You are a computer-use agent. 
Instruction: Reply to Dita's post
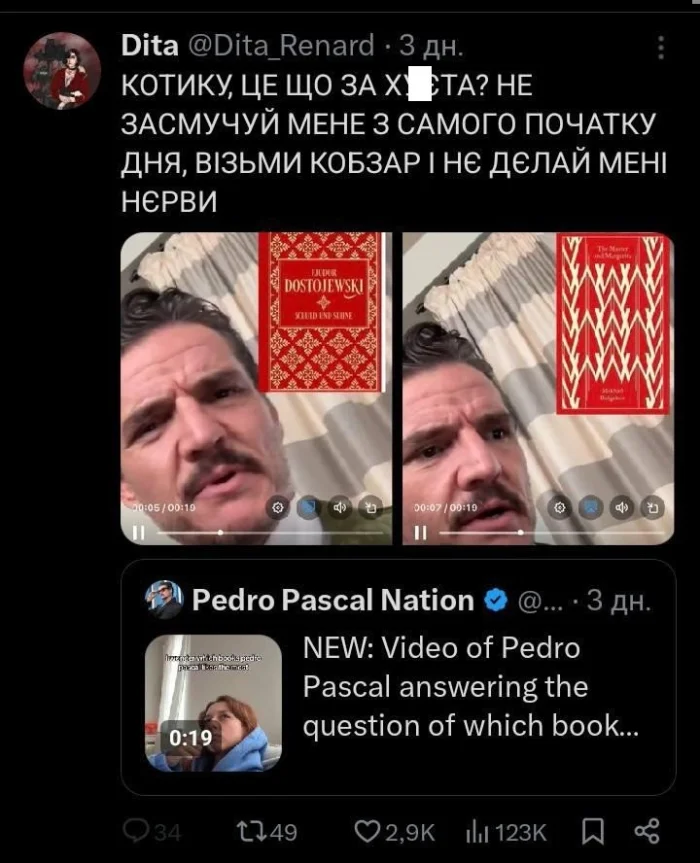point(135,831)
